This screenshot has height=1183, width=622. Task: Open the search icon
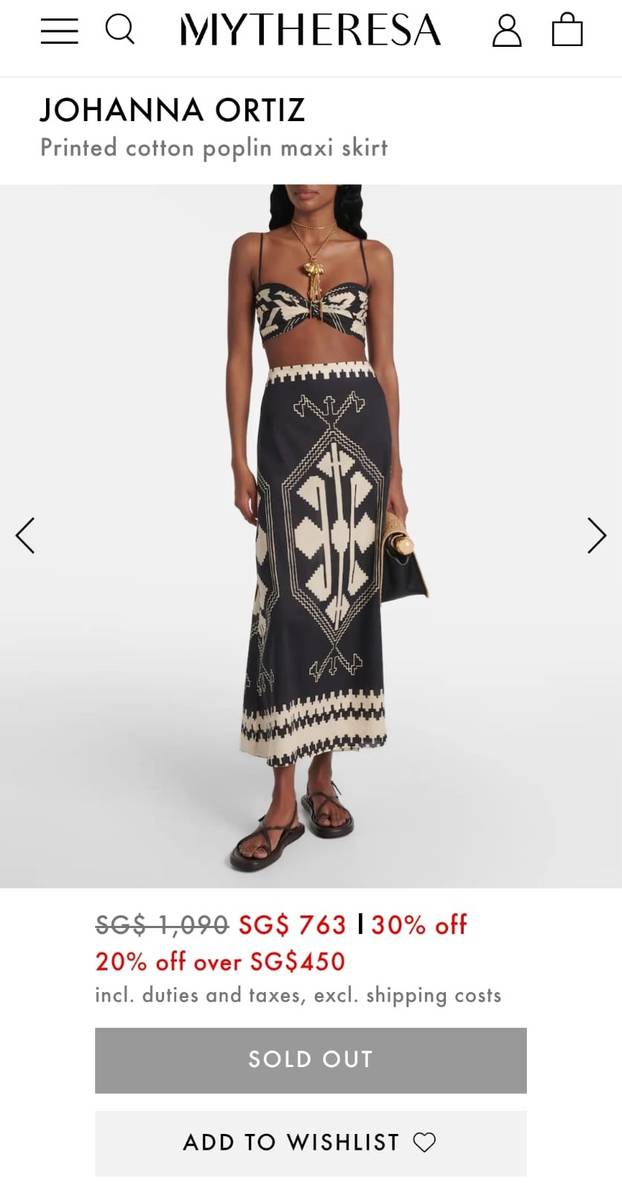tap(120, 30)
